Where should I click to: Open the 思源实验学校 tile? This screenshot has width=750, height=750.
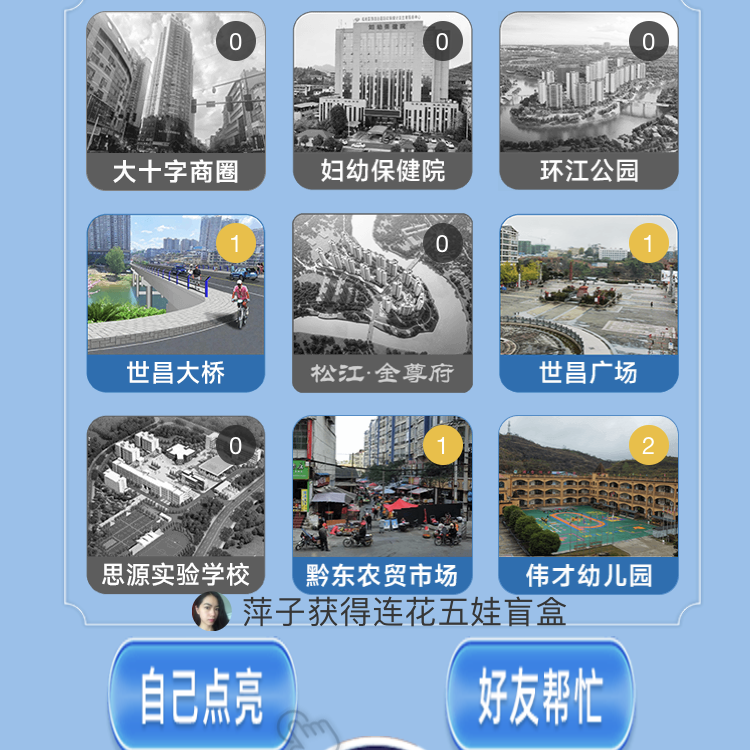pos(176,505)
